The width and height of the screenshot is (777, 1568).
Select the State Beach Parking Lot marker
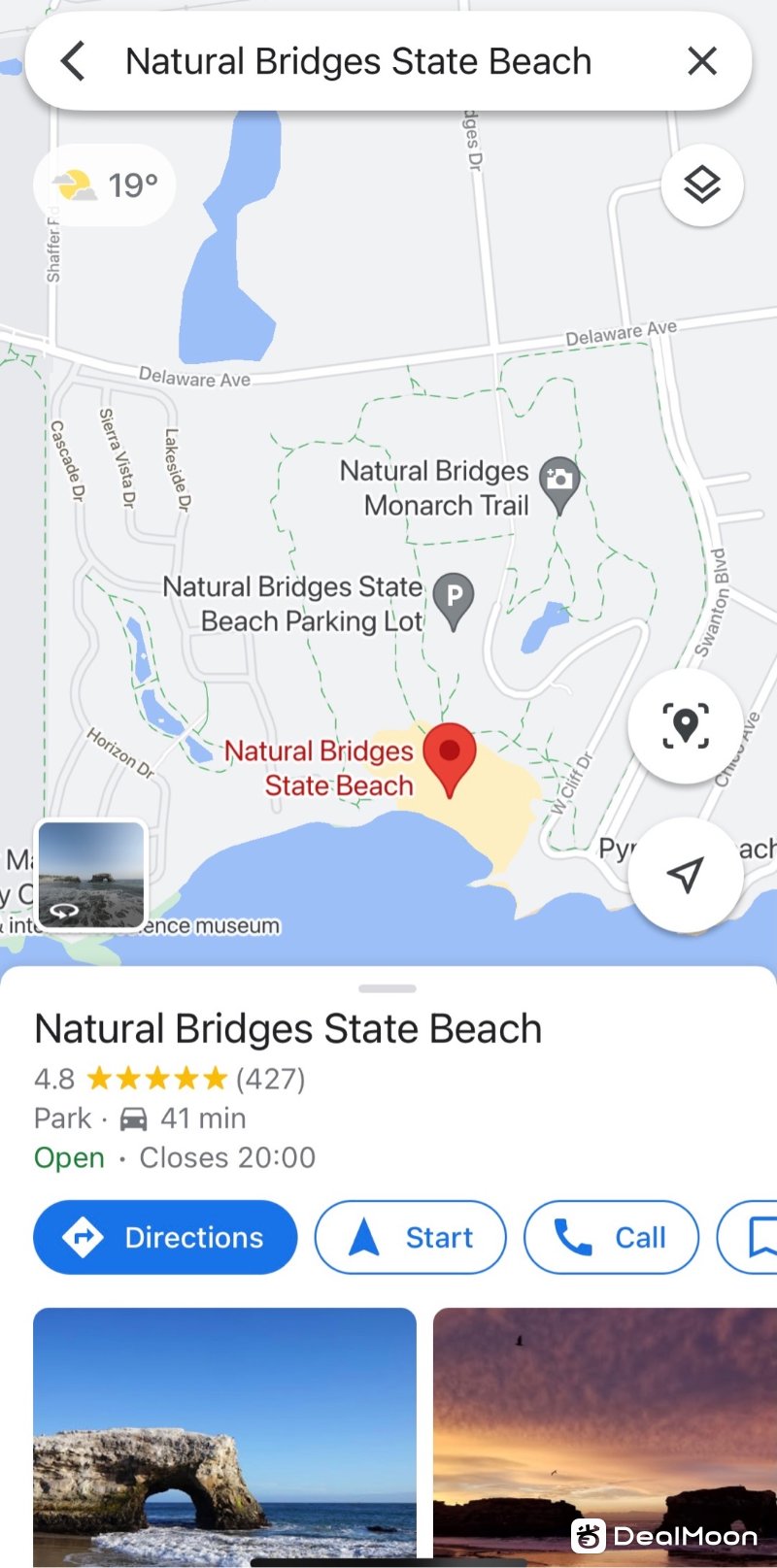pyautogui.click(x=453, y=599)
